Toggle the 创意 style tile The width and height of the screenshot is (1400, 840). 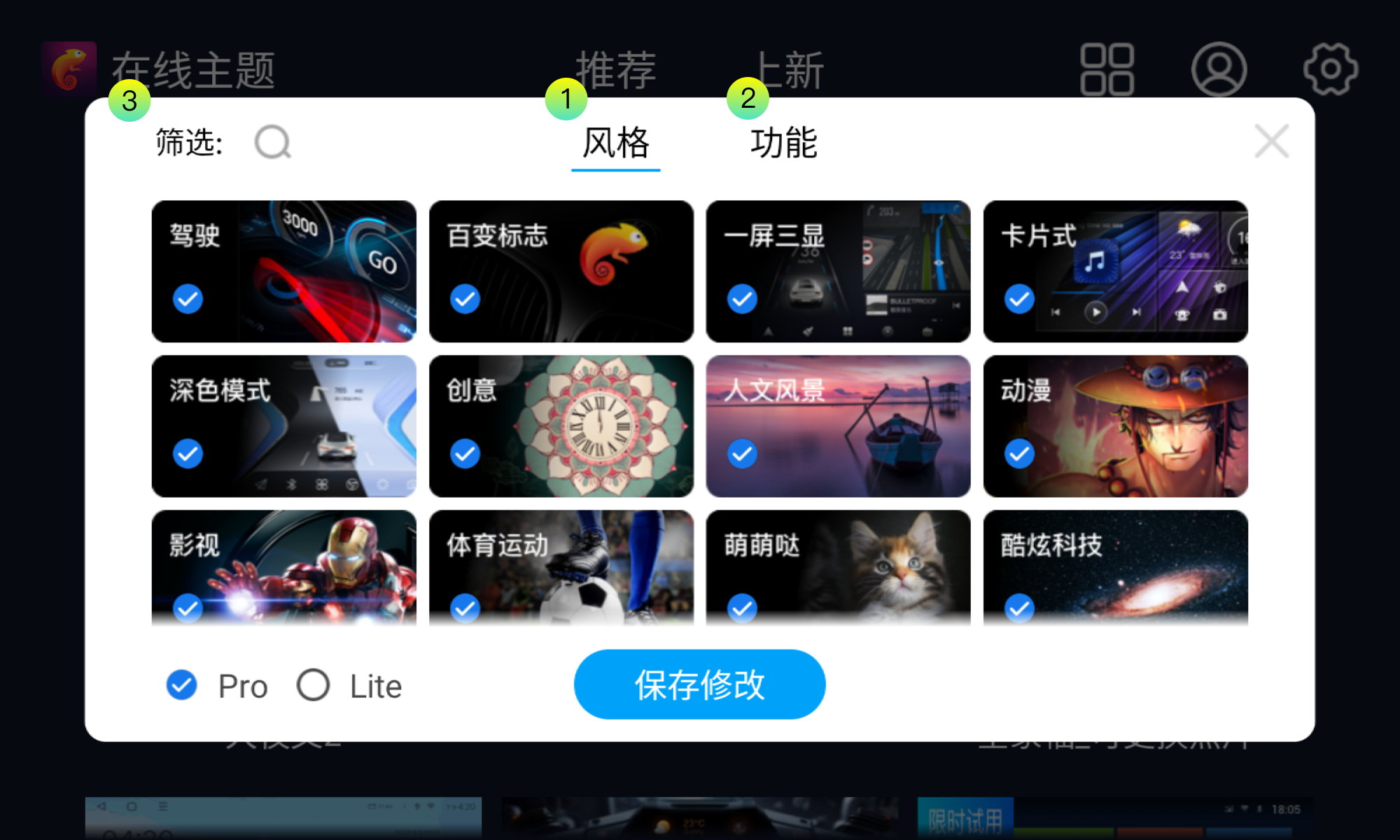tap(465, 454)
